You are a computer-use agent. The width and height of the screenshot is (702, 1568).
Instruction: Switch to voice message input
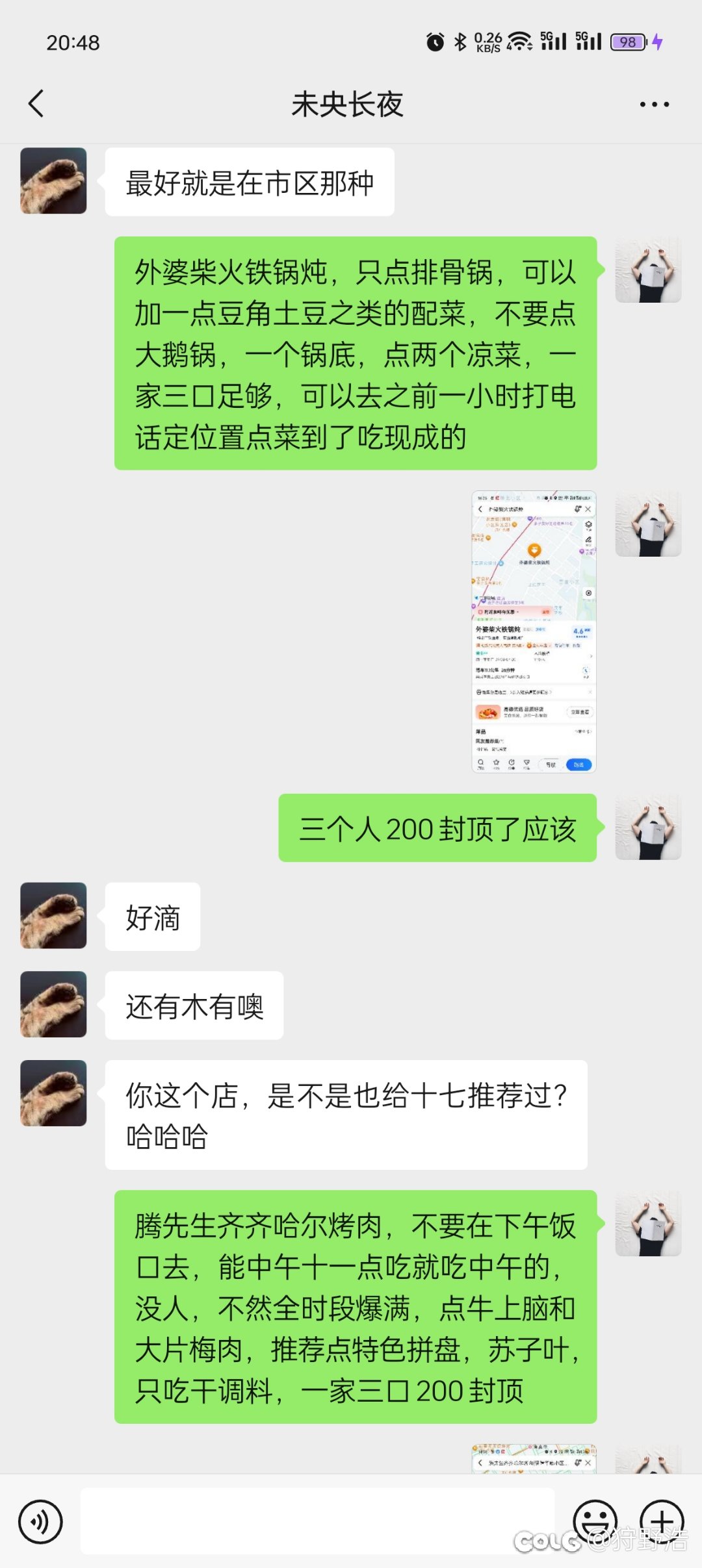point(40,1521)
